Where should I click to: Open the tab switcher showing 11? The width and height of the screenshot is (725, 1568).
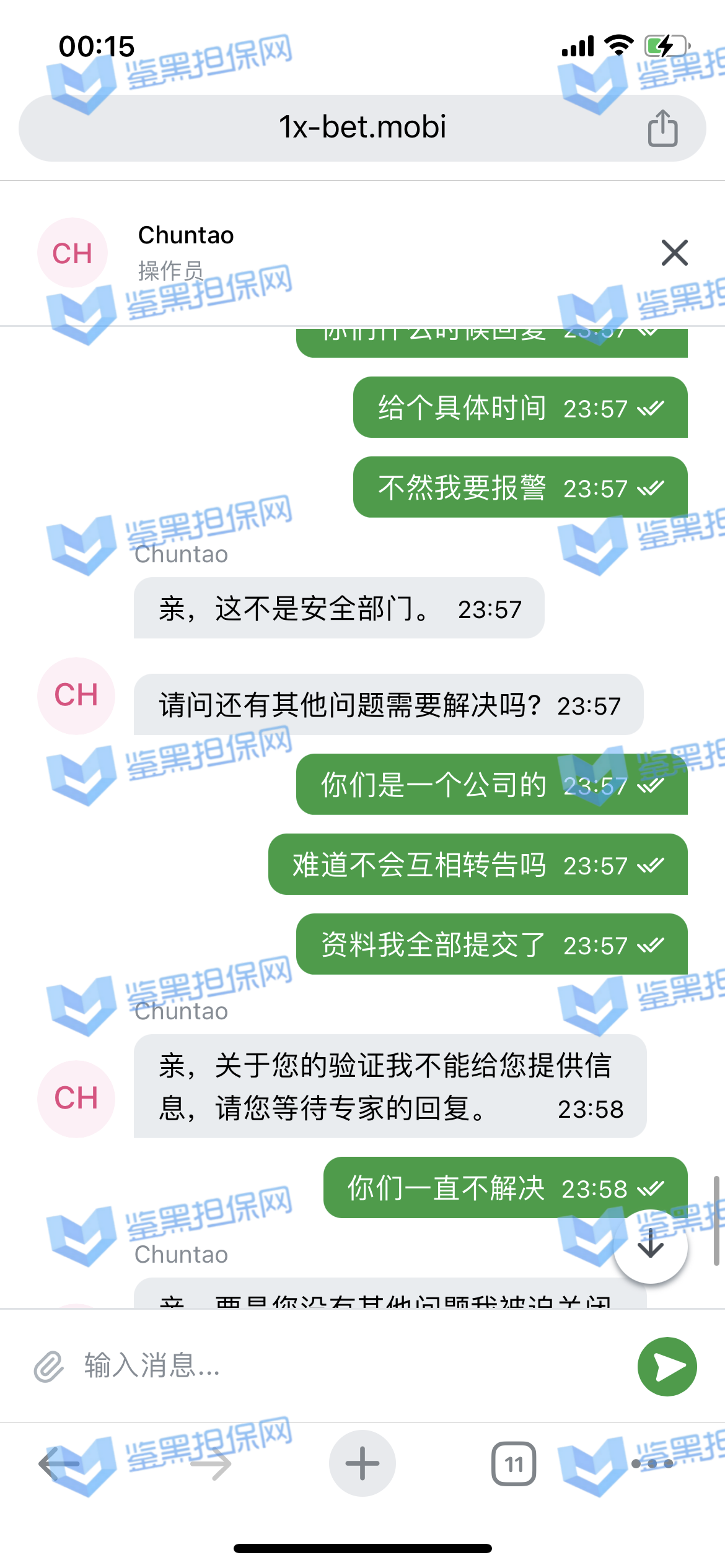pyautogui.click(x=514, y=1464)
